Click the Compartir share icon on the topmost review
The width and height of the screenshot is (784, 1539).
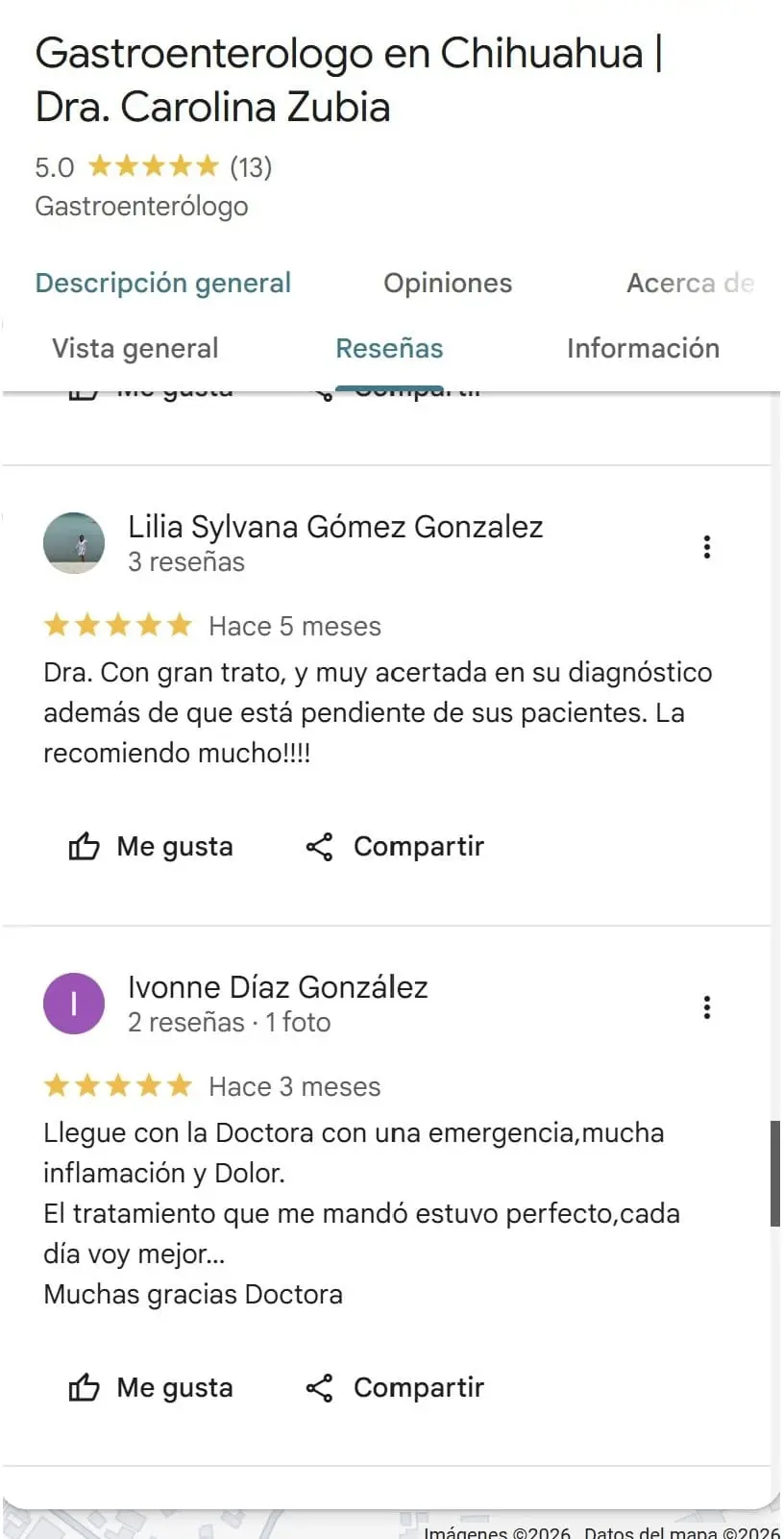[324, 387]
